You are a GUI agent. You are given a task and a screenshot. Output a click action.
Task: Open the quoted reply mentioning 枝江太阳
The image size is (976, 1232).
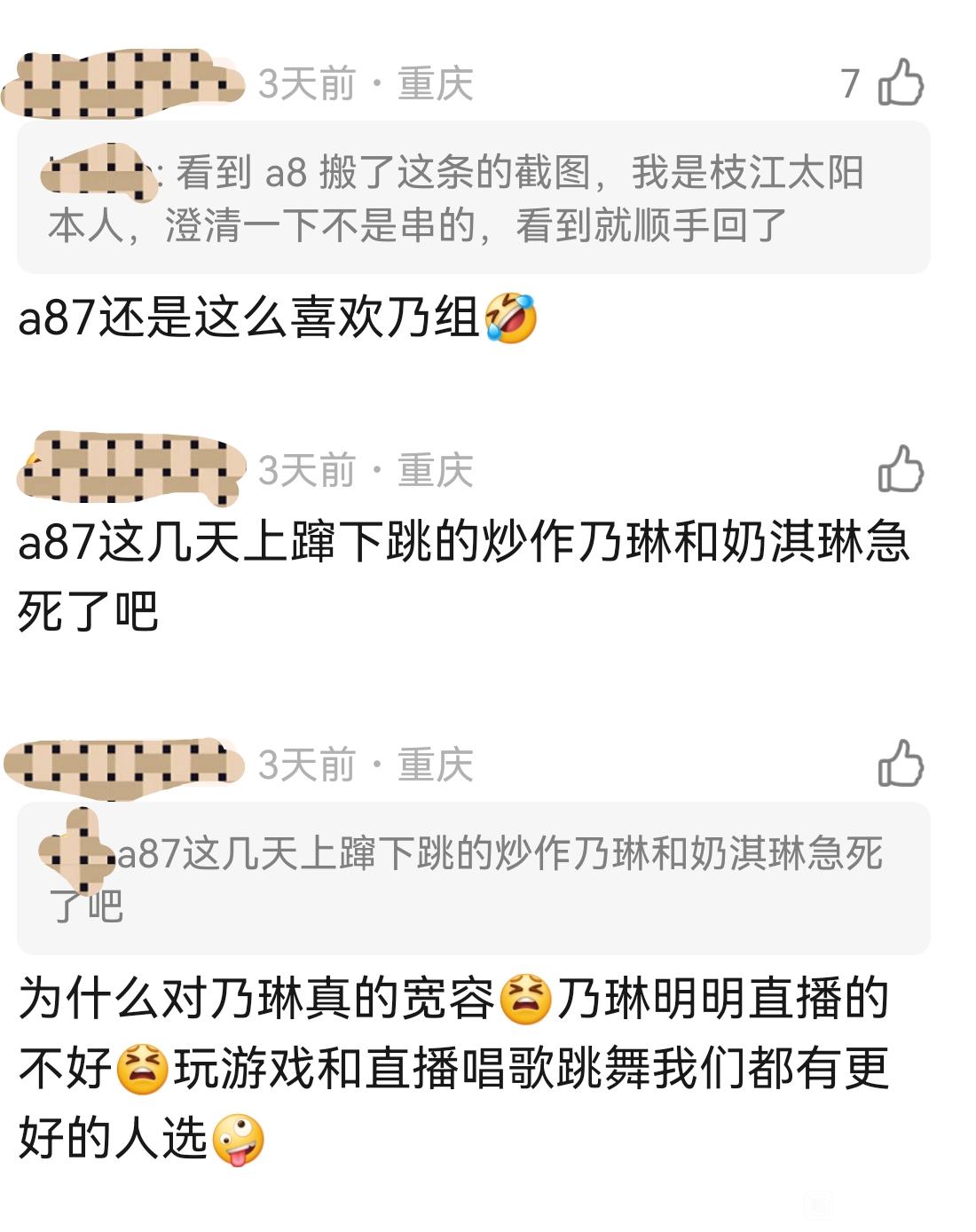tap(473, 198)
